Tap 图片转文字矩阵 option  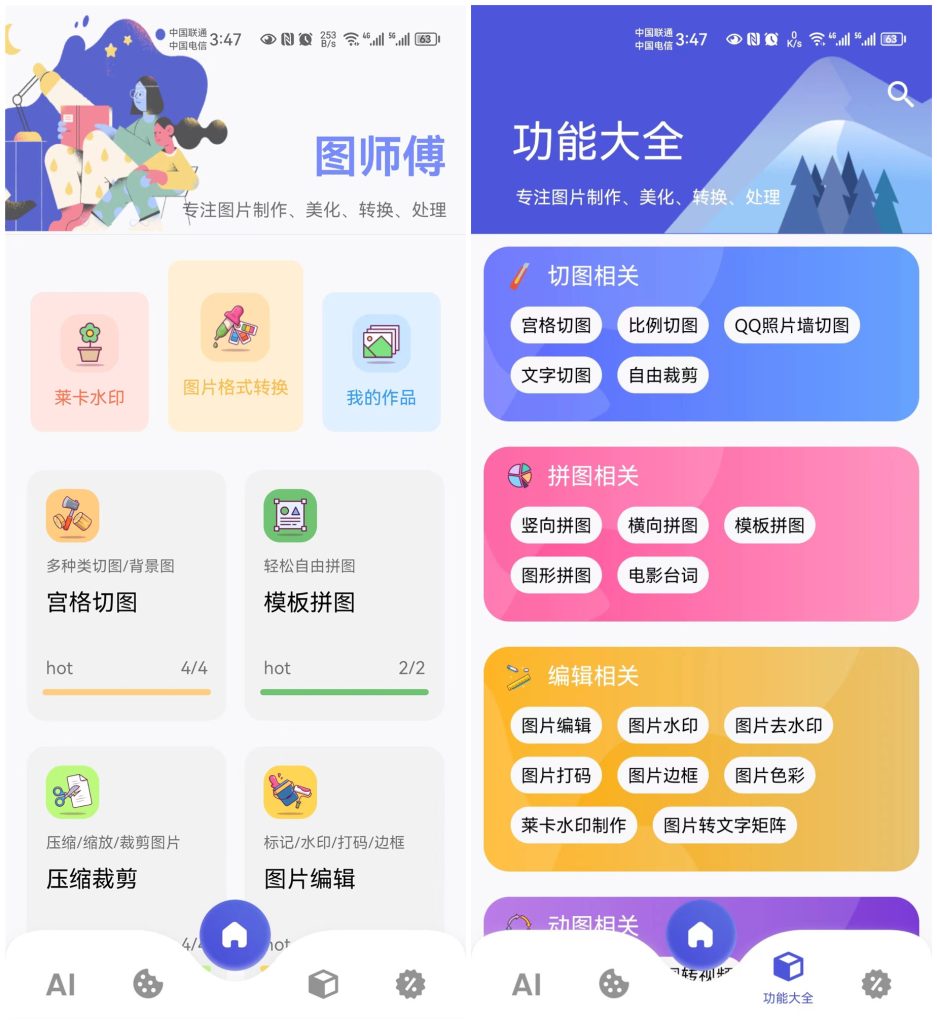tap(724, 826)
